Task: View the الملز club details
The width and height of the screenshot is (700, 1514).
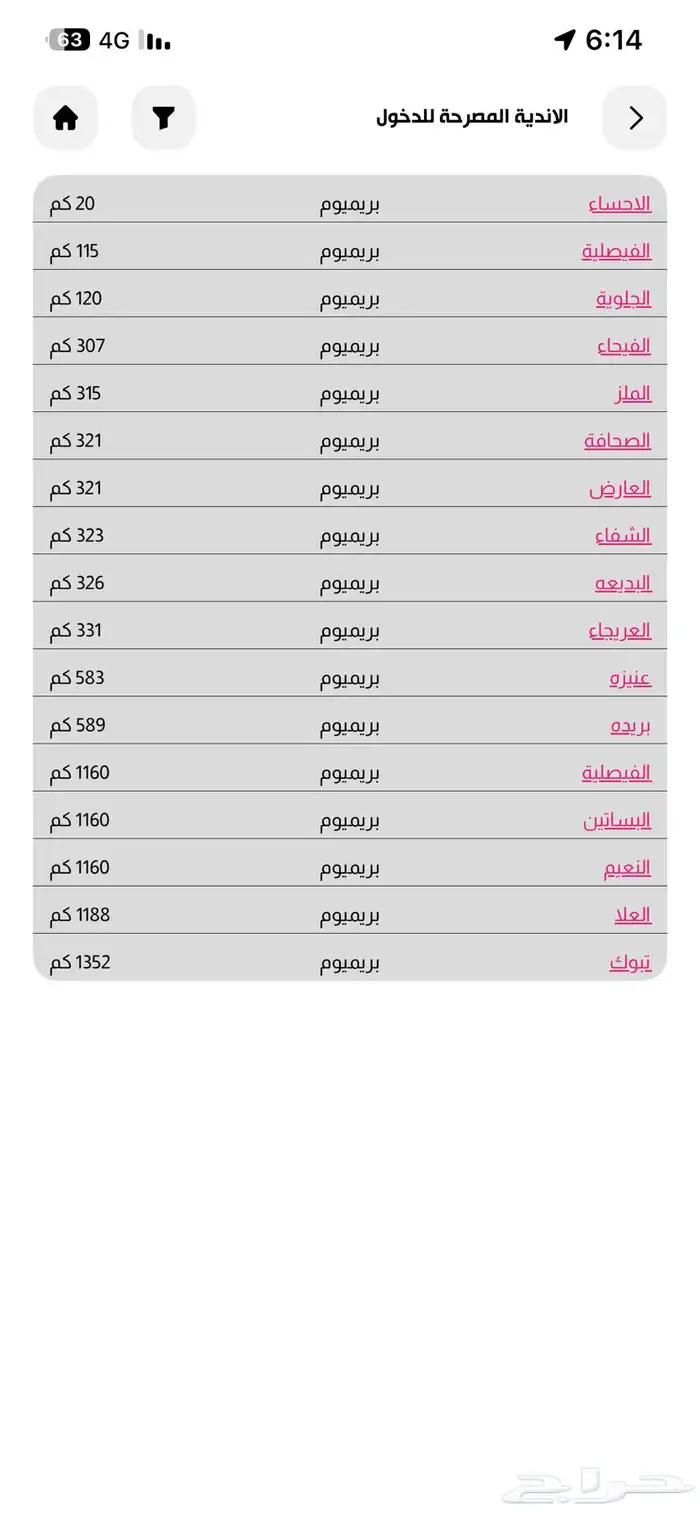Action: tap(632, 393)
